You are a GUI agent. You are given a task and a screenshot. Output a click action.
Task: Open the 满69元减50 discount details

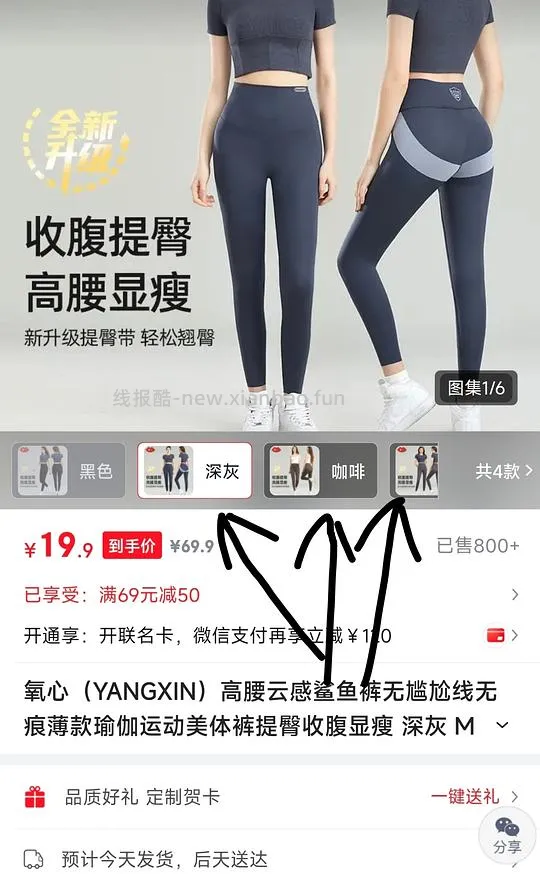point(270,595)
